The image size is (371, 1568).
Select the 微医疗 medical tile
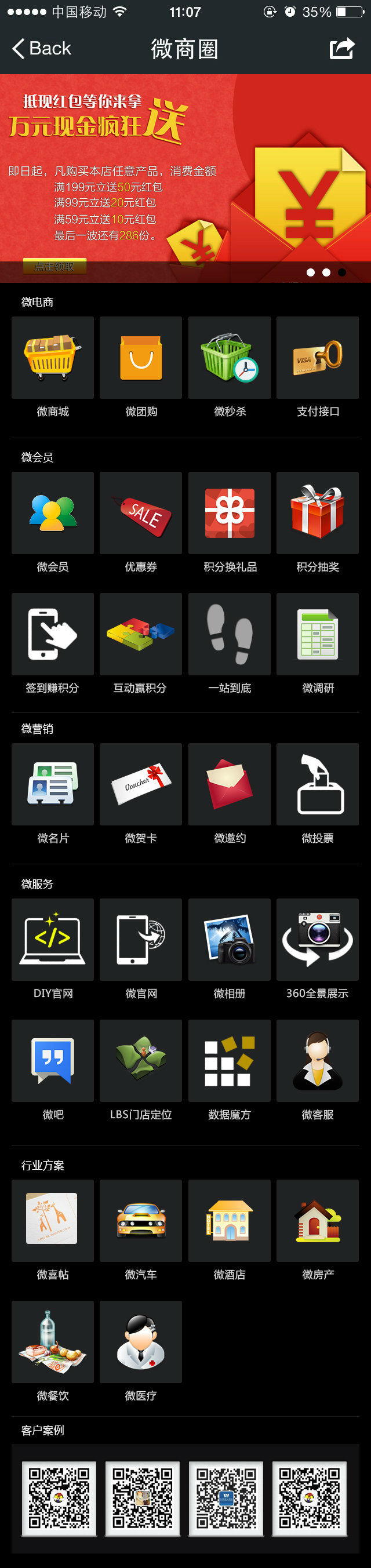pyautogui.click(x=141, y=1341)
